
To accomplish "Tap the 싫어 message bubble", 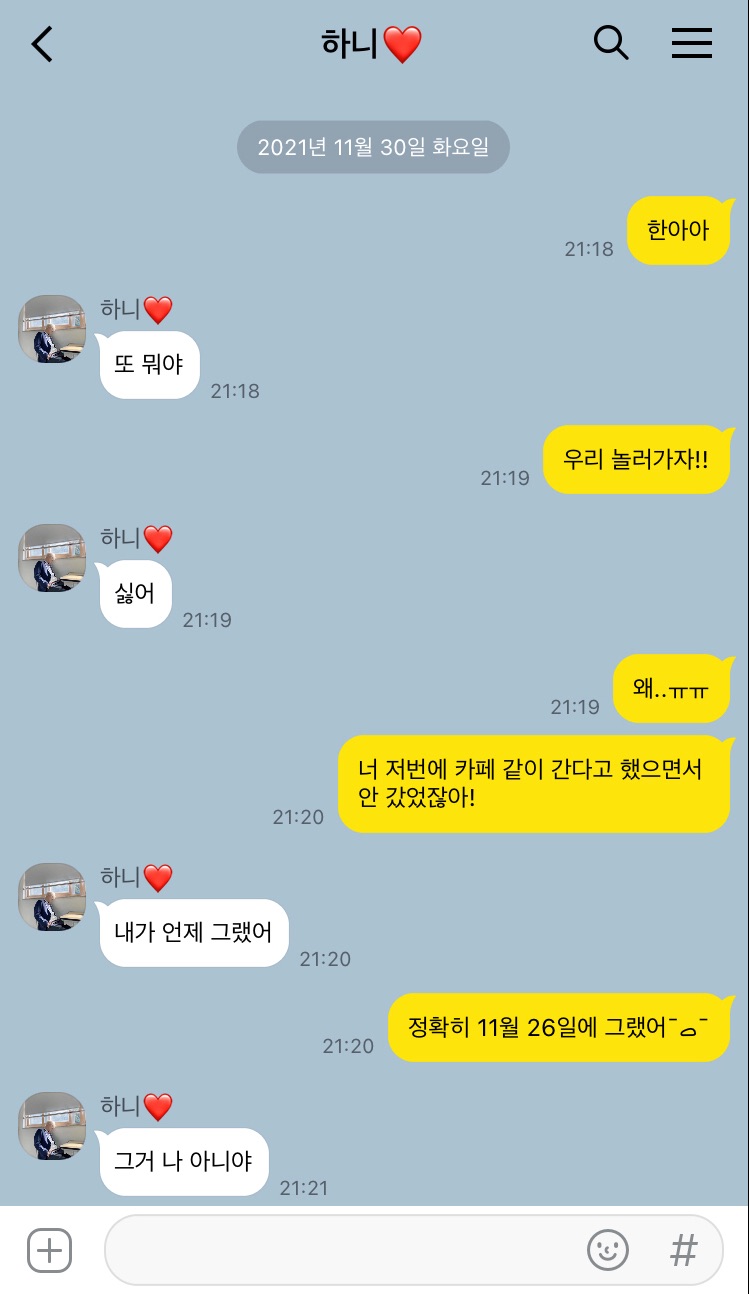I will click(x=135, y=594).
